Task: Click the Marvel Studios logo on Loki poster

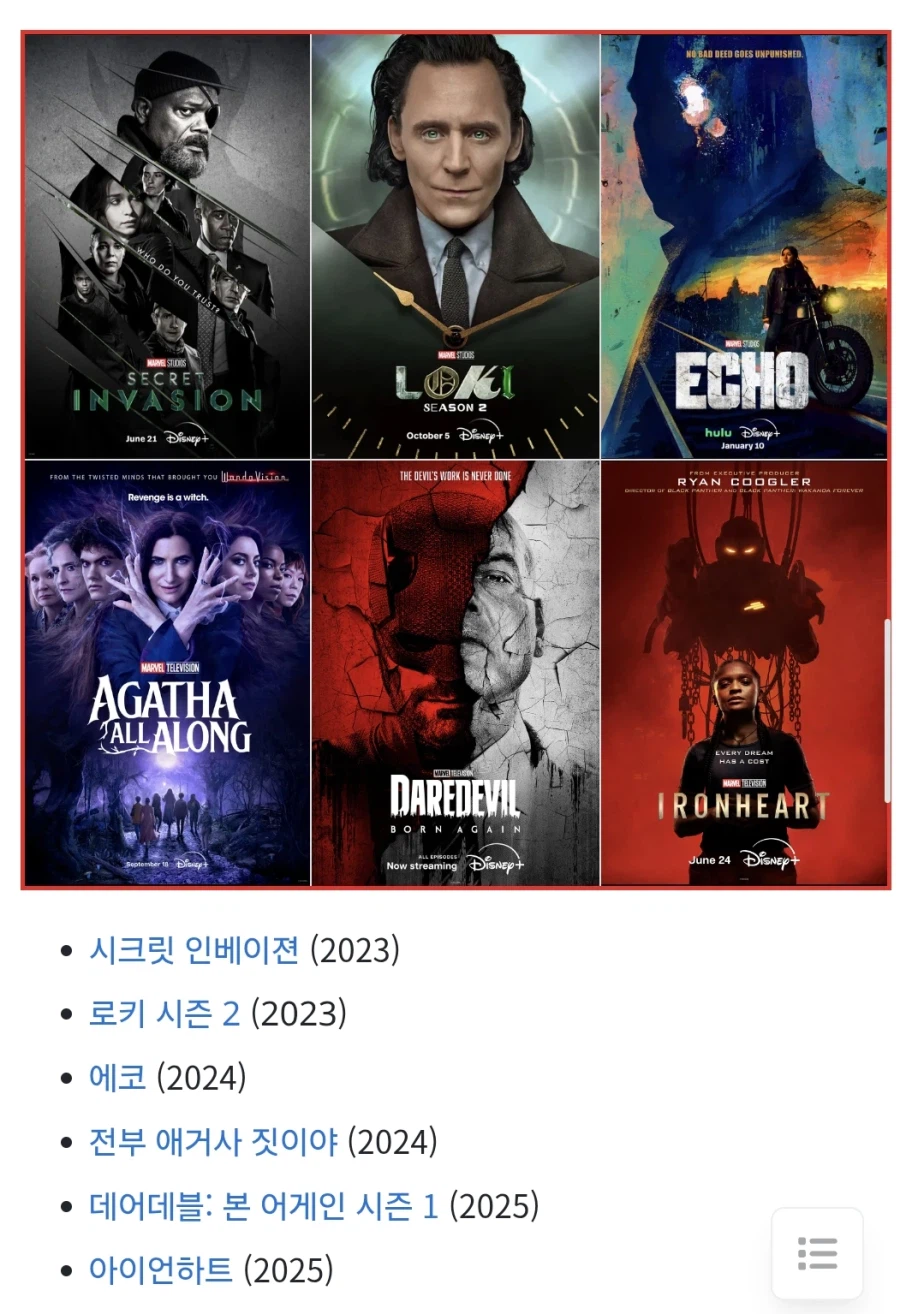Action: [x=455, y=352]
